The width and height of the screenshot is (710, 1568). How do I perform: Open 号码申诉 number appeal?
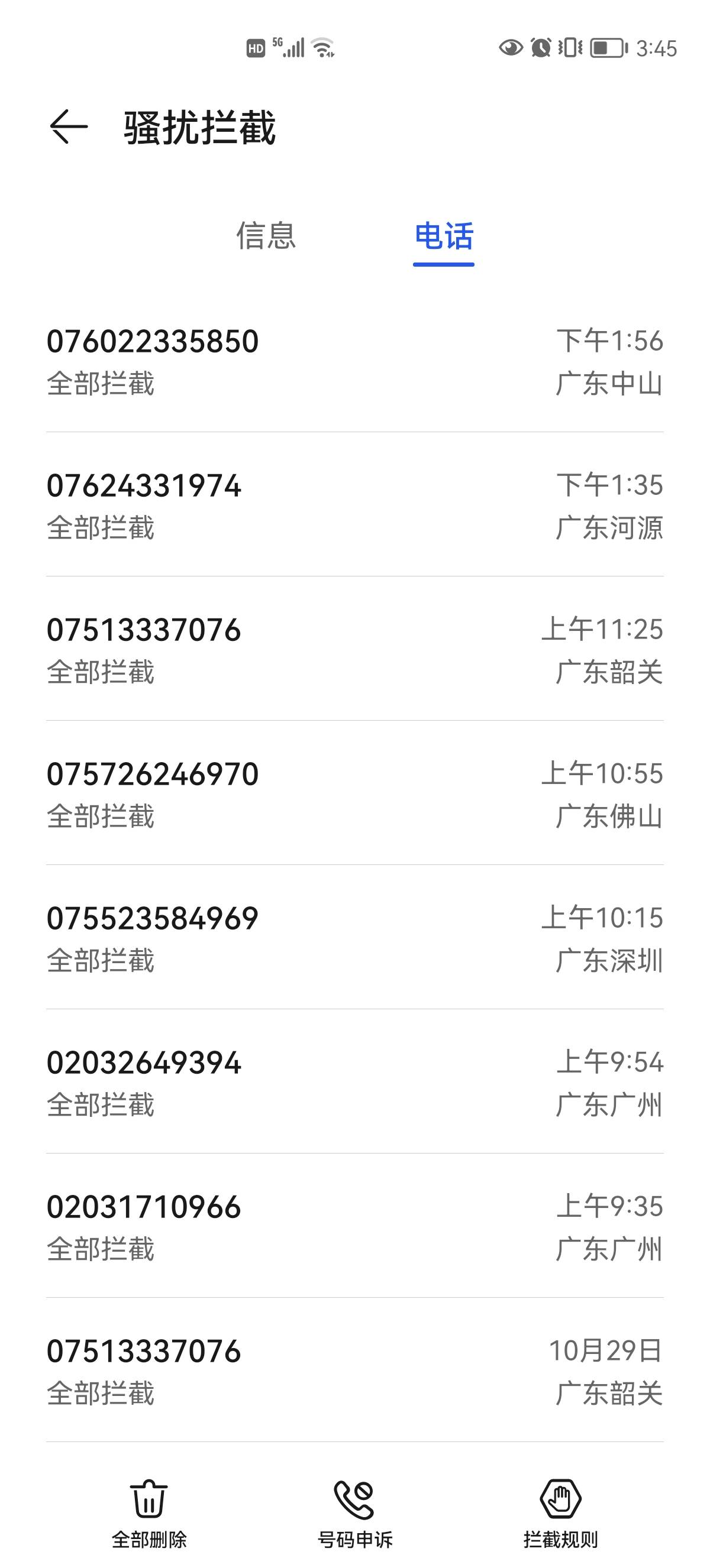(x=355, y=1513)
